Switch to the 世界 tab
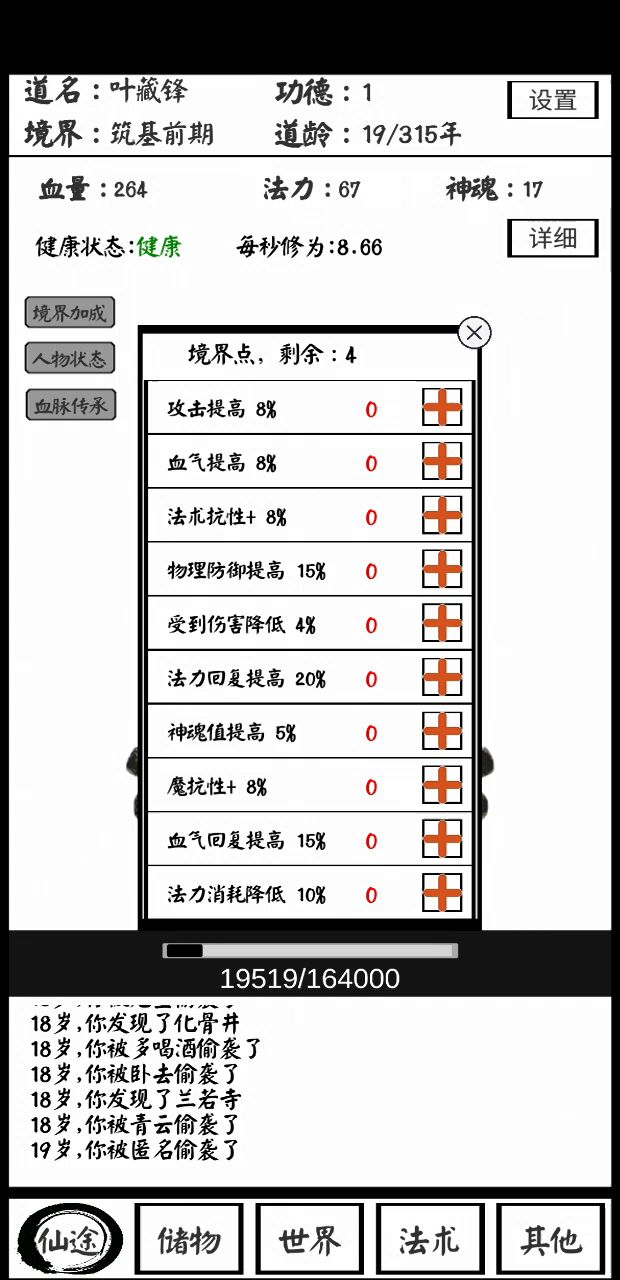The height and width of the screenshot is (1280, 620). tap(310, 1240)
